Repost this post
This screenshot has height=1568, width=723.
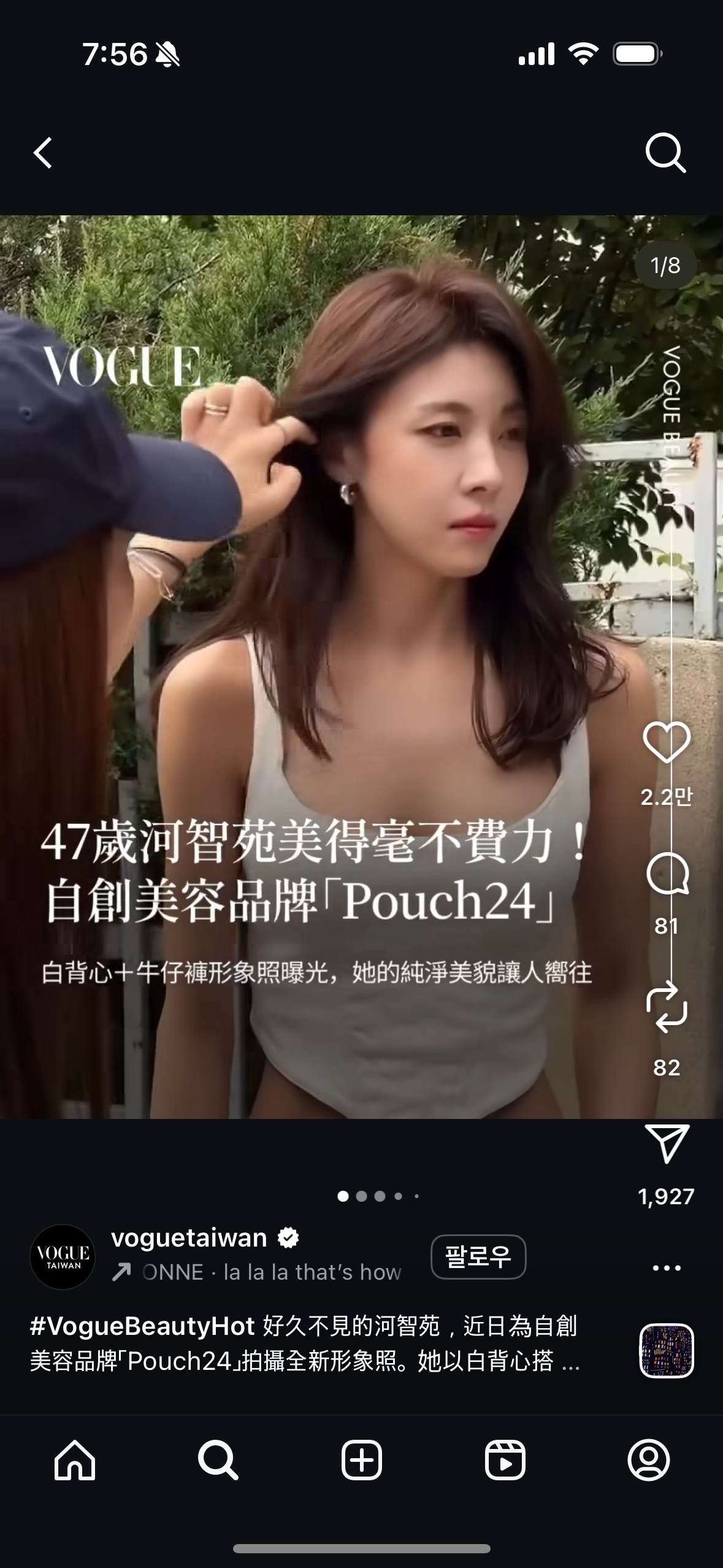(667, 1007)
